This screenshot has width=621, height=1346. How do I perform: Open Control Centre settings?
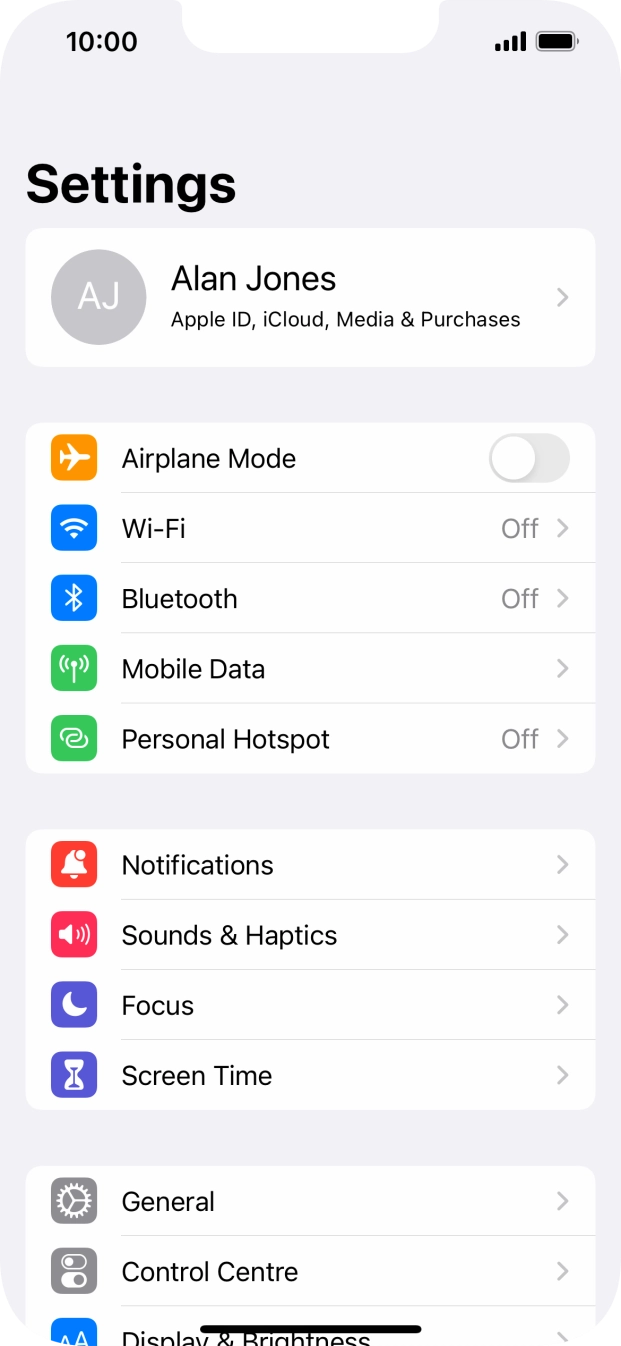(x=310, y=1271)
